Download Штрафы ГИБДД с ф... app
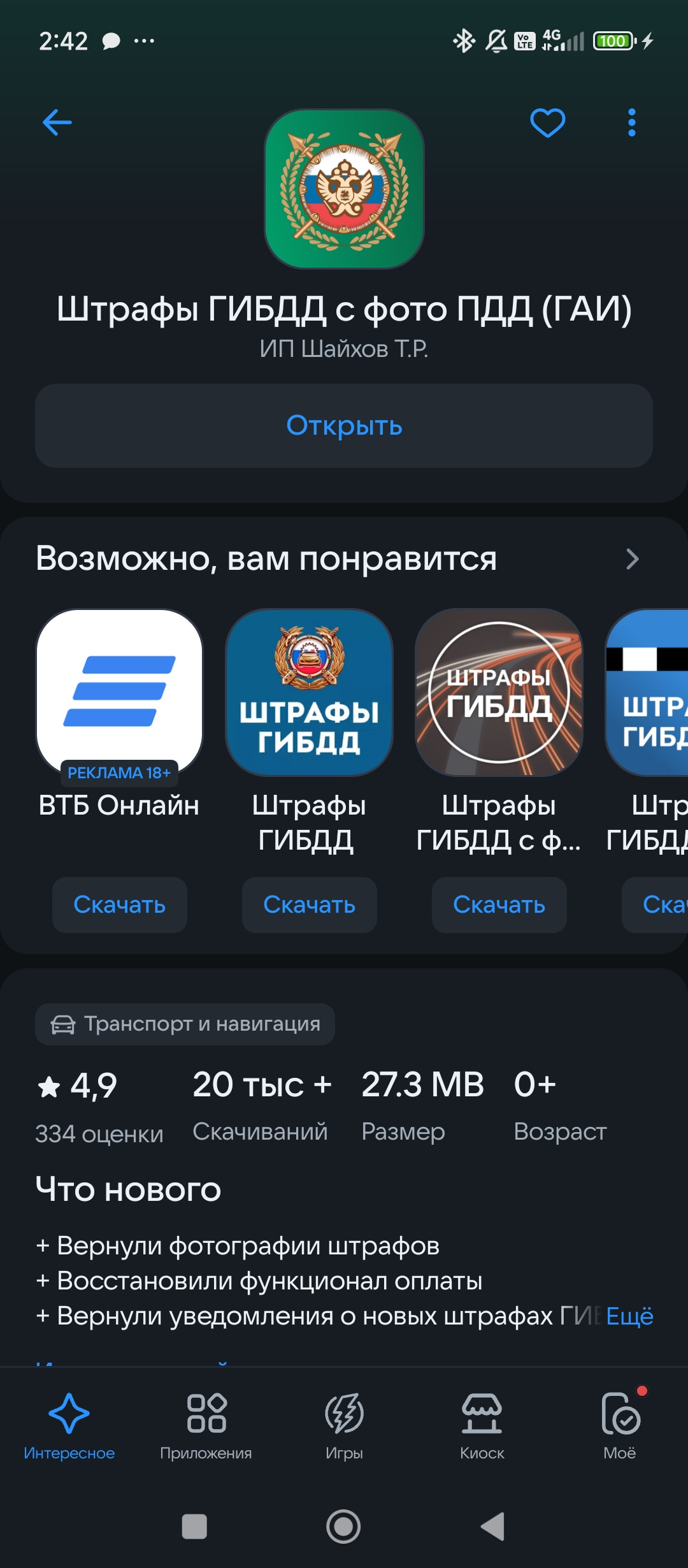 tap(499, 904)
